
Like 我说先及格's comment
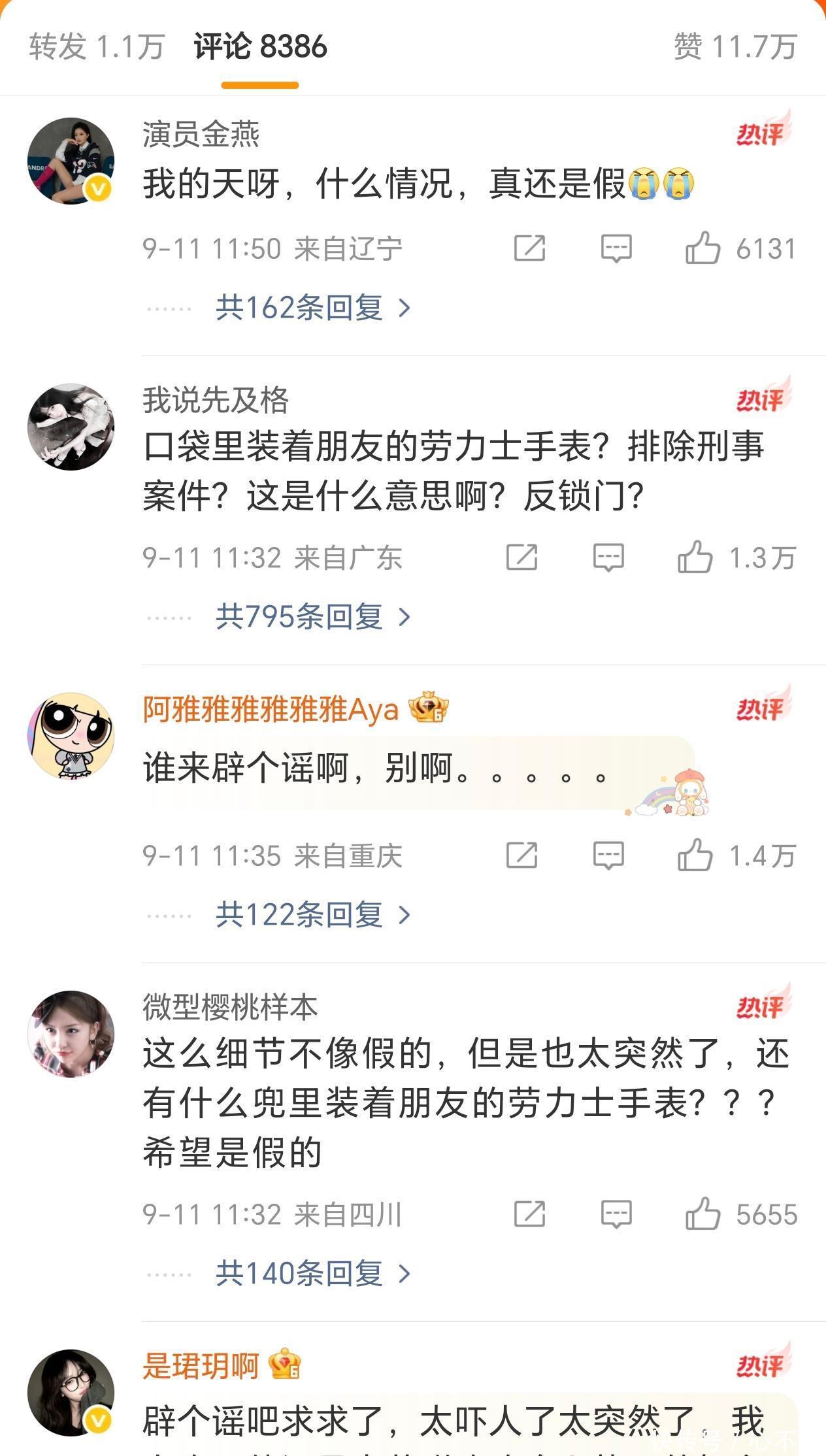click(695, 558)
